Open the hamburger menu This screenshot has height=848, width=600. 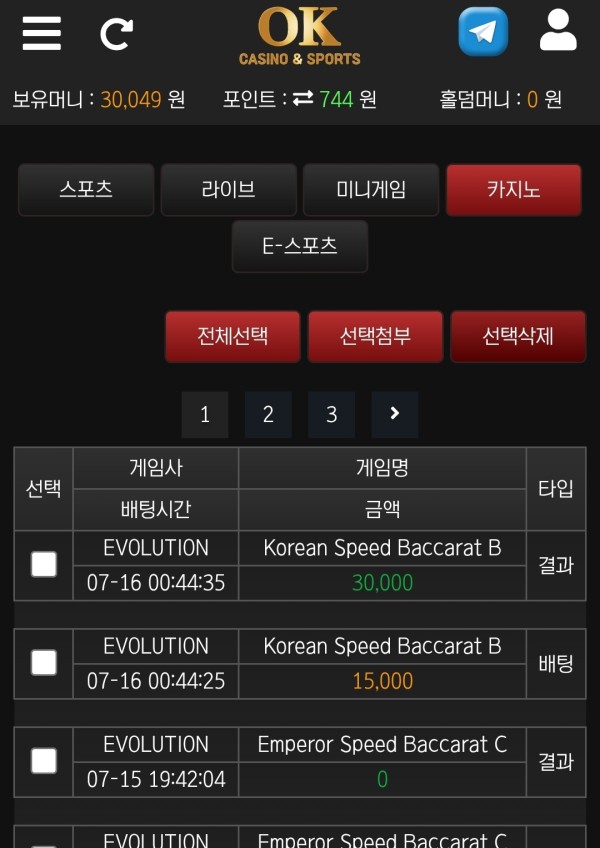point(41,33)
